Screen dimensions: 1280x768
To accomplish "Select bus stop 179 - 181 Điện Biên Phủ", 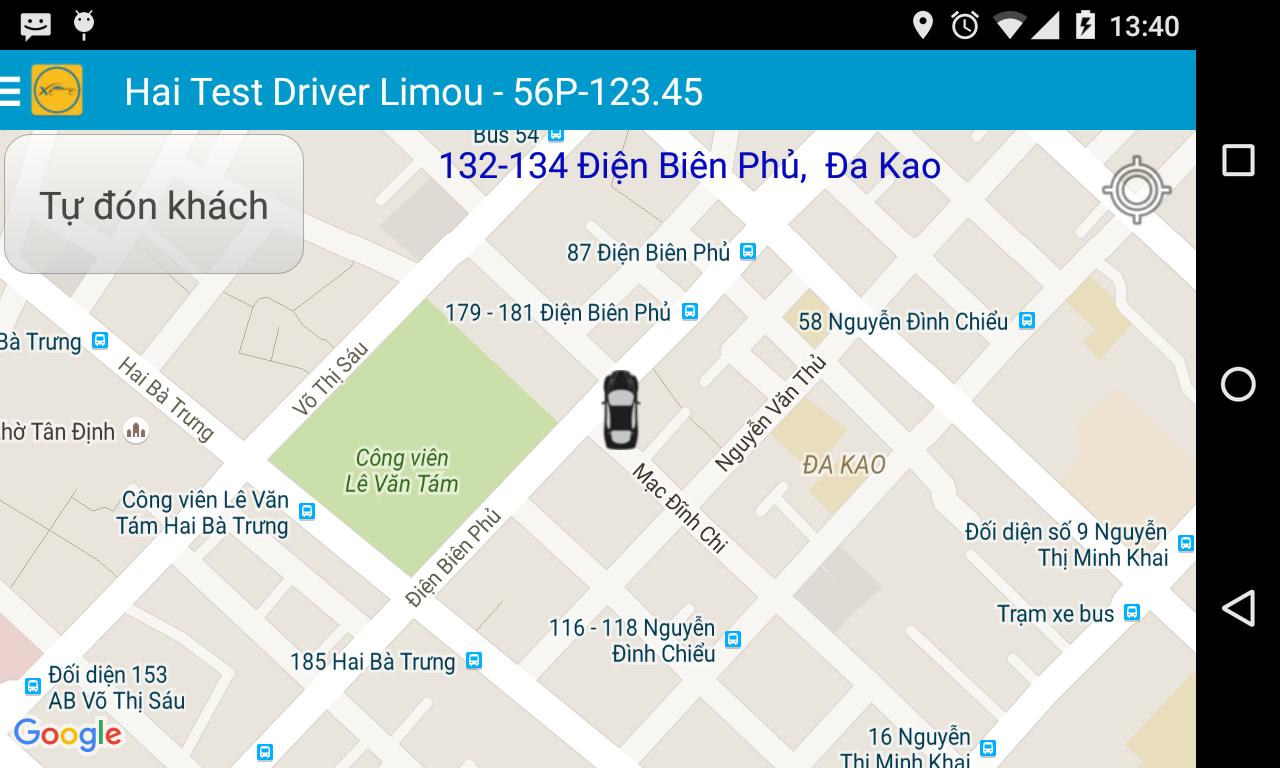I will pos(689,312).
